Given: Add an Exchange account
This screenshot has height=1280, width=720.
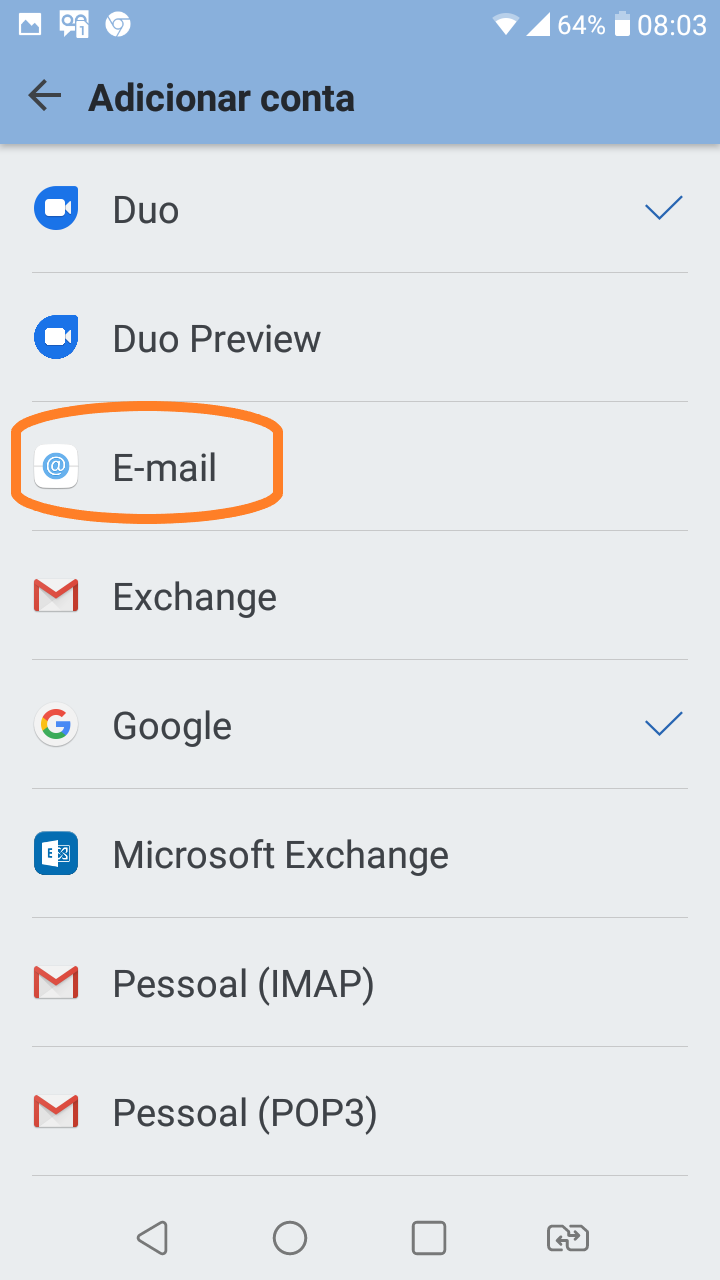Looking at the screenshot, I should tap(360, 596).
